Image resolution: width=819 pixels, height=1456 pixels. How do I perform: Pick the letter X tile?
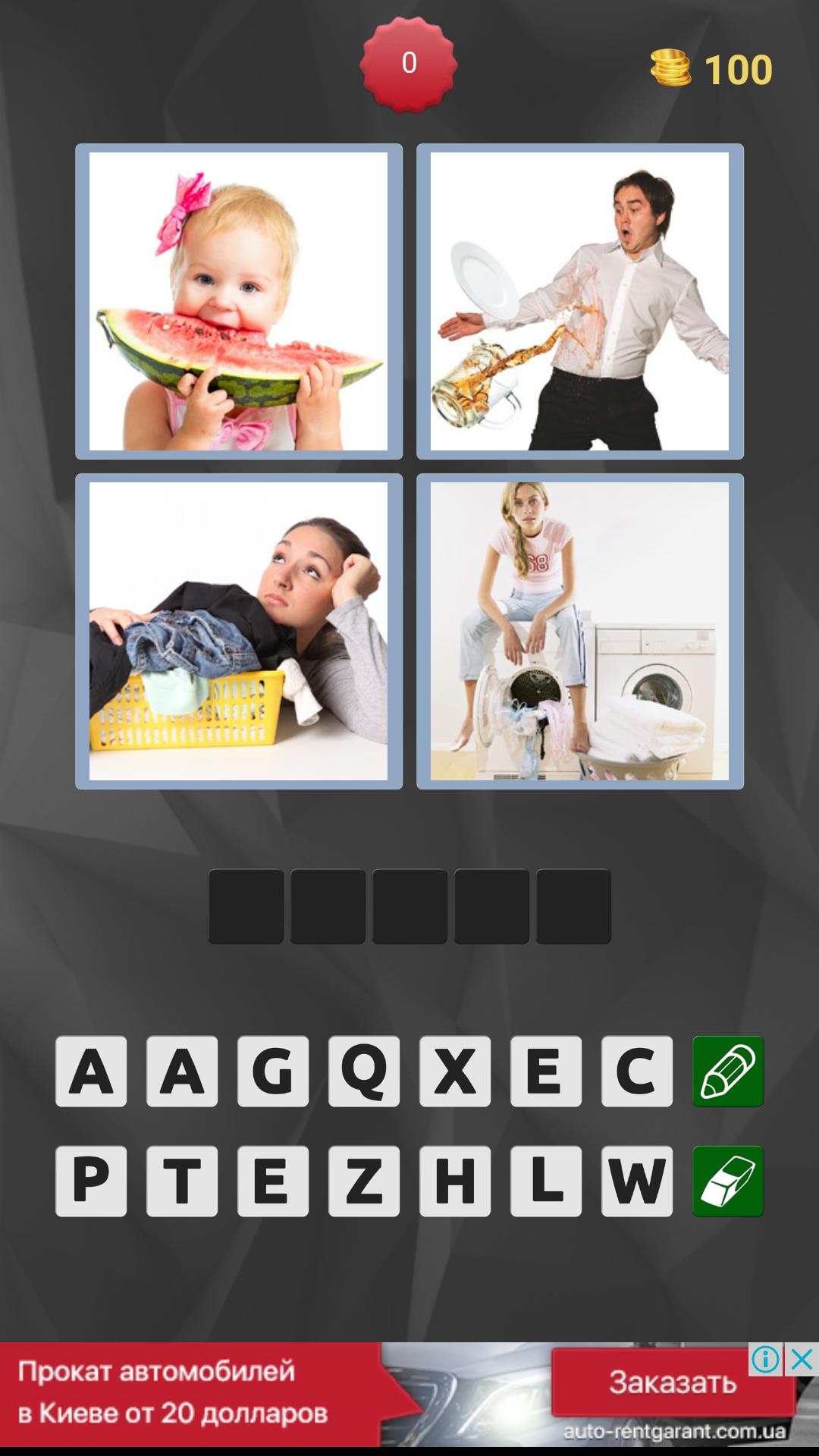click(455, 1071)
